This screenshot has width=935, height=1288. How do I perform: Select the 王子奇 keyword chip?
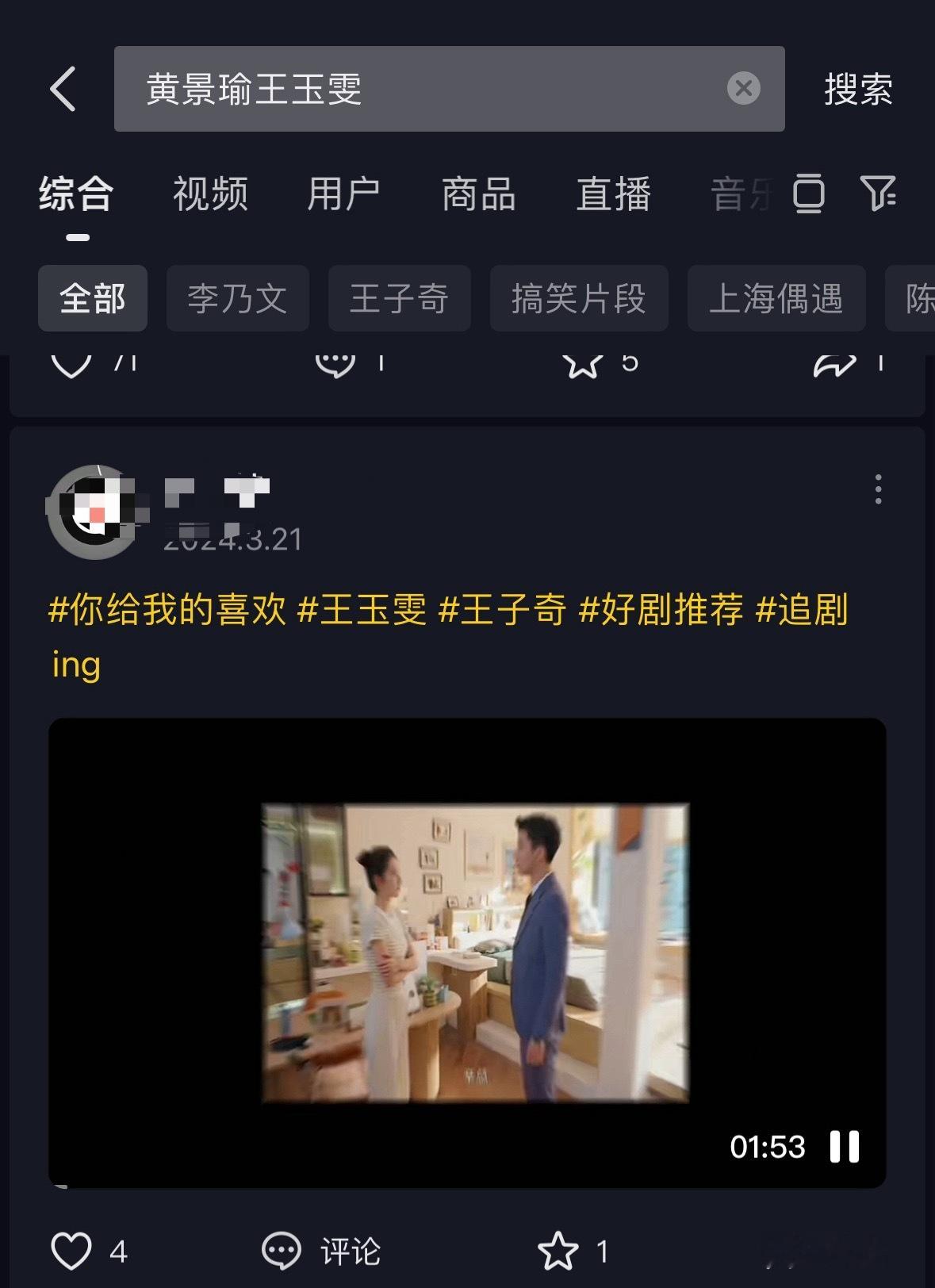(x=399, y=299)
